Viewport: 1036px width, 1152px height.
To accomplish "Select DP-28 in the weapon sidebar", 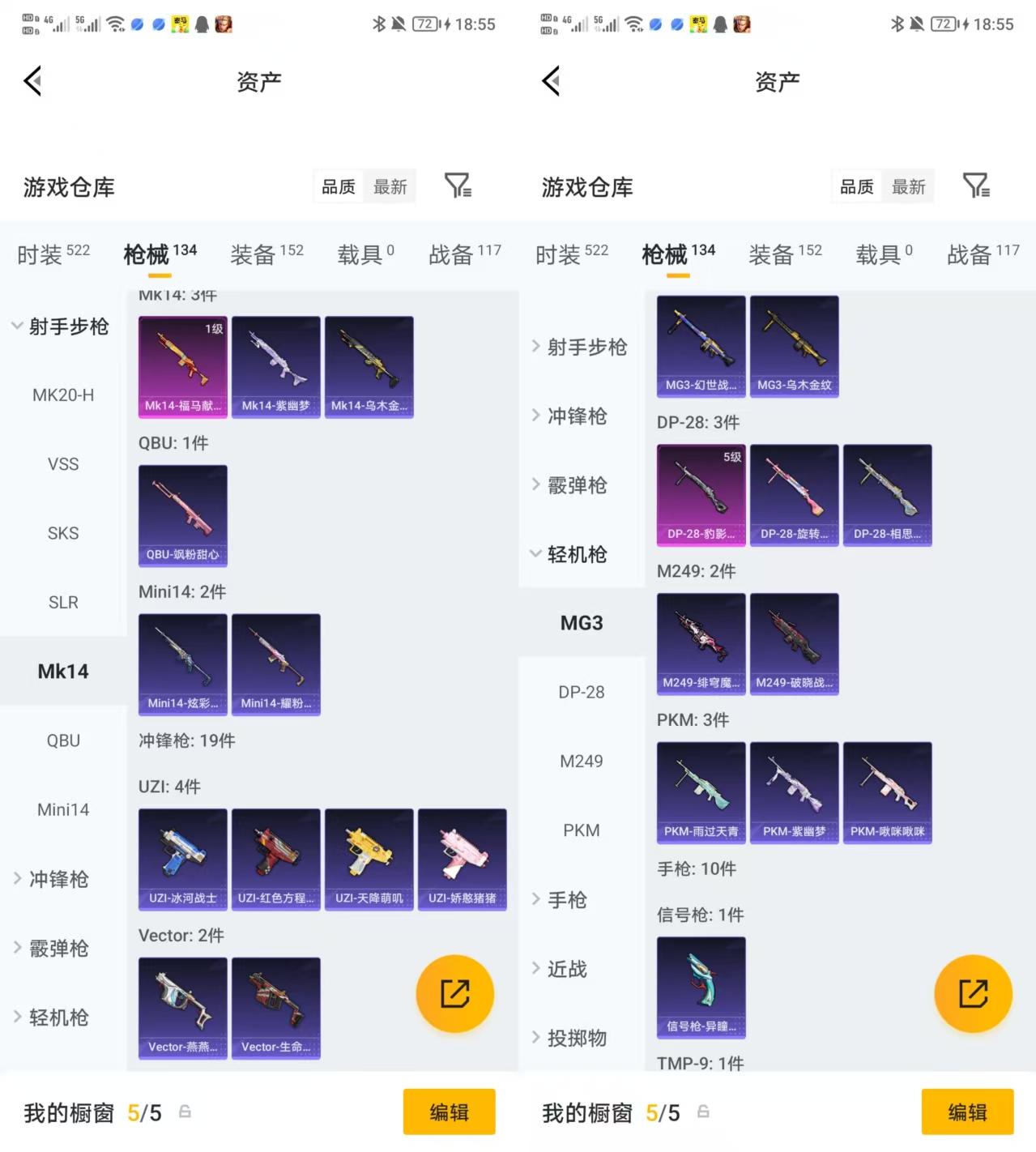I will (582, 692).
